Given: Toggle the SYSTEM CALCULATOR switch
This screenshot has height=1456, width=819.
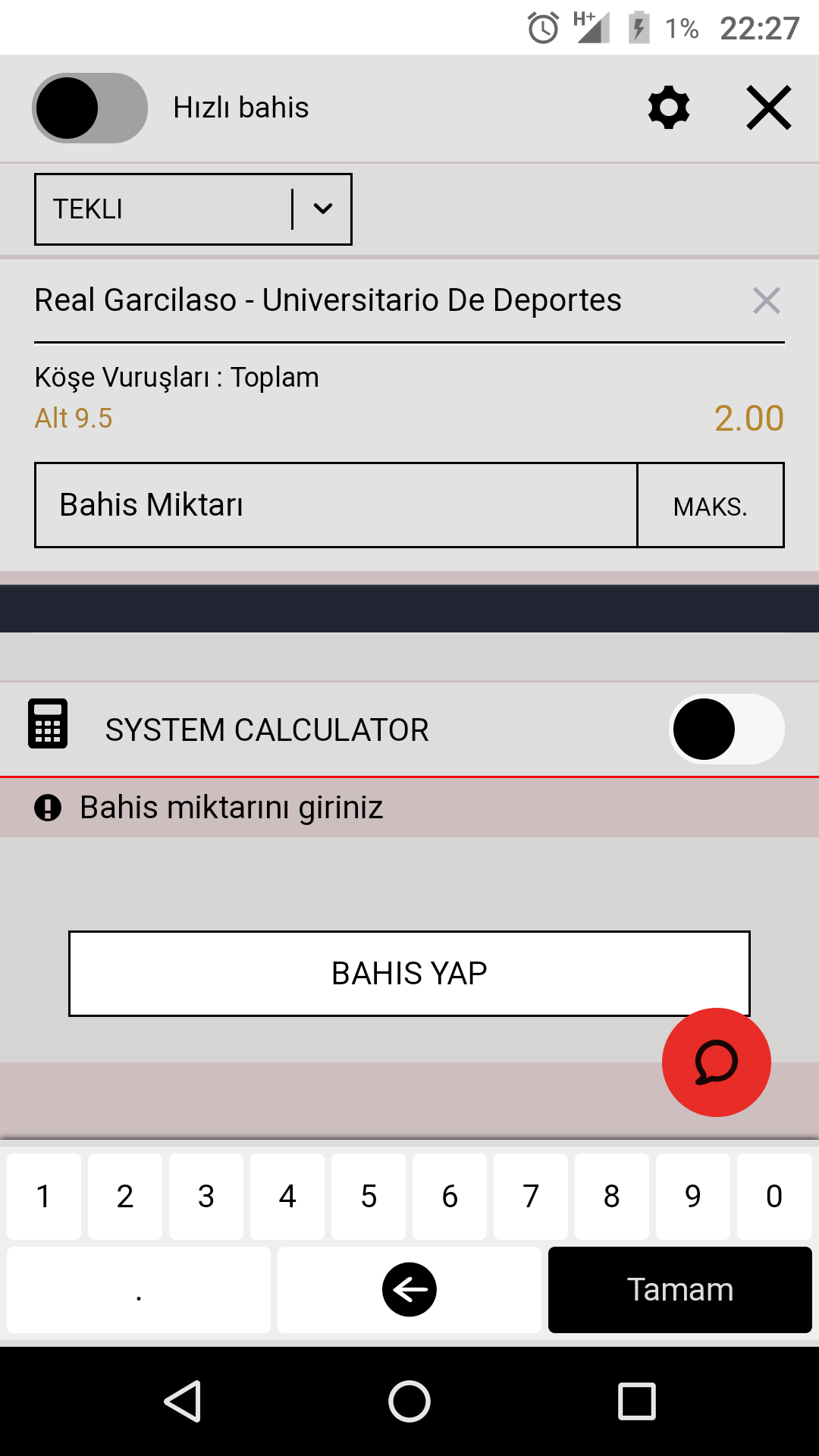Looking at the screenshot, I should click(726, 729).
